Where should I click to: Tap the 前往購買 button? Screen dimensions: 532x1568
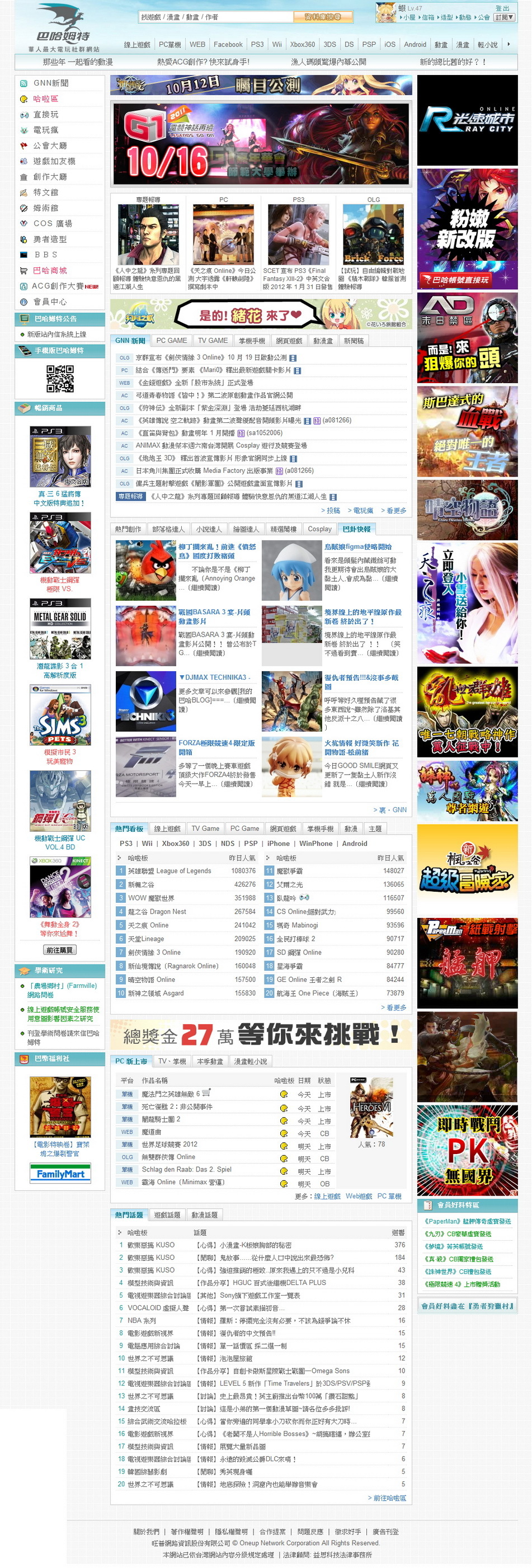[x=60, y=950]
